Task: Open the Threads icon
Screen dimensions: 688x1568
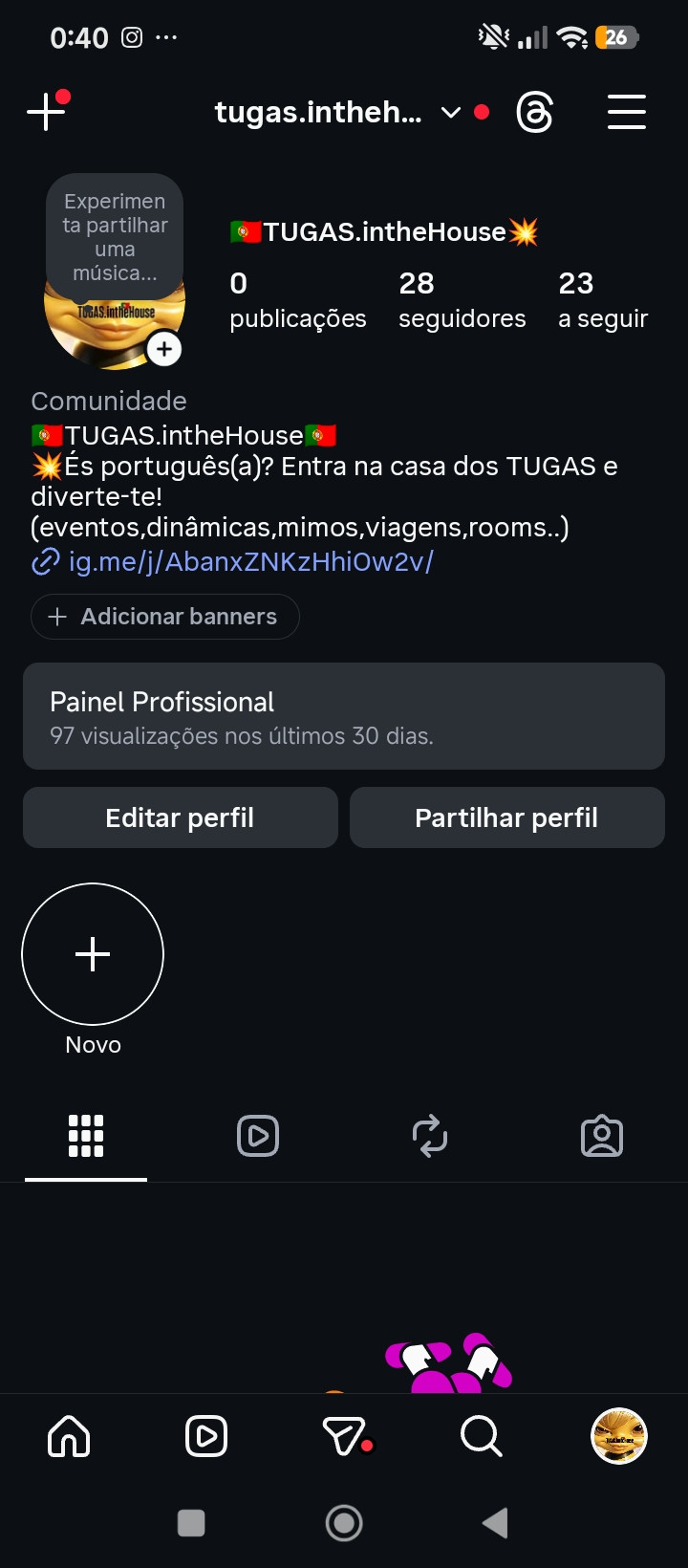Action: pyautogui.click(x=534, y=113)
